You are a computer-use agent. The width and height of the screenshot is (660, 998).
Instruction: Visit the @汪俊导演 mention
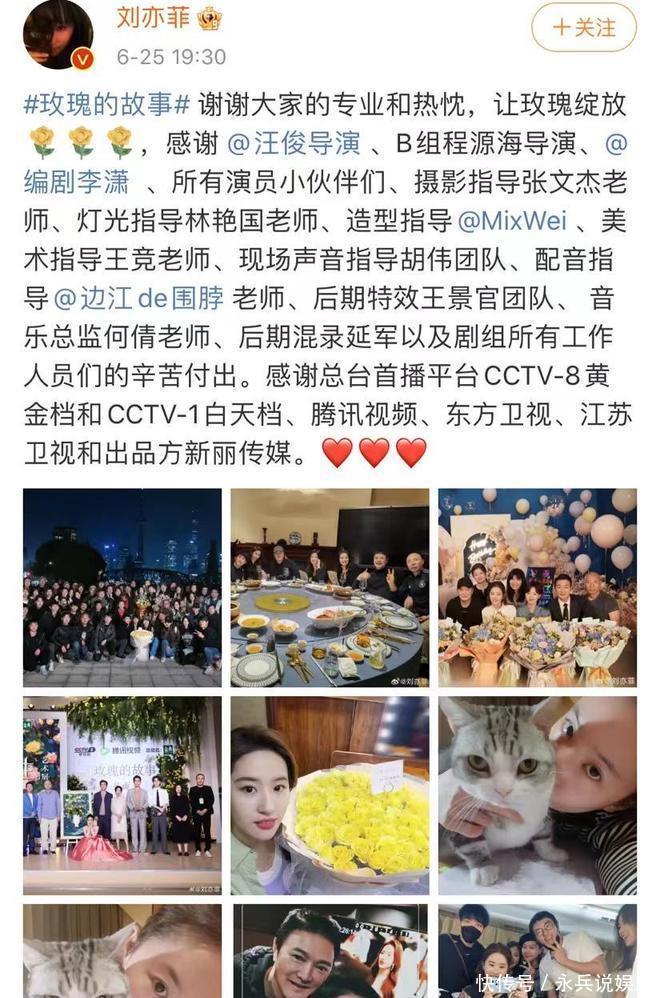tap(293, 144)
